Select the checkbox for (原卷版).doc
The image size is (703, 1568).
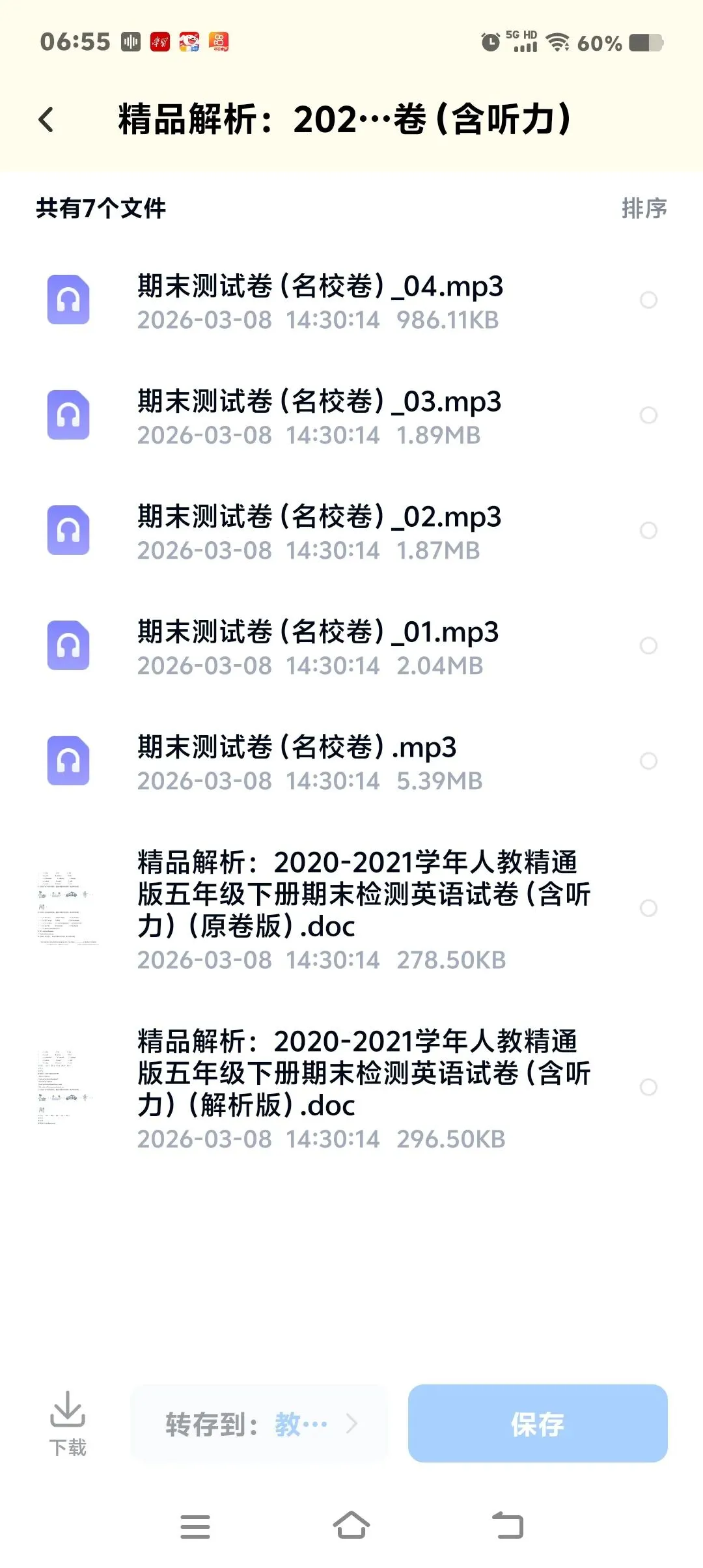pos(648,908)
